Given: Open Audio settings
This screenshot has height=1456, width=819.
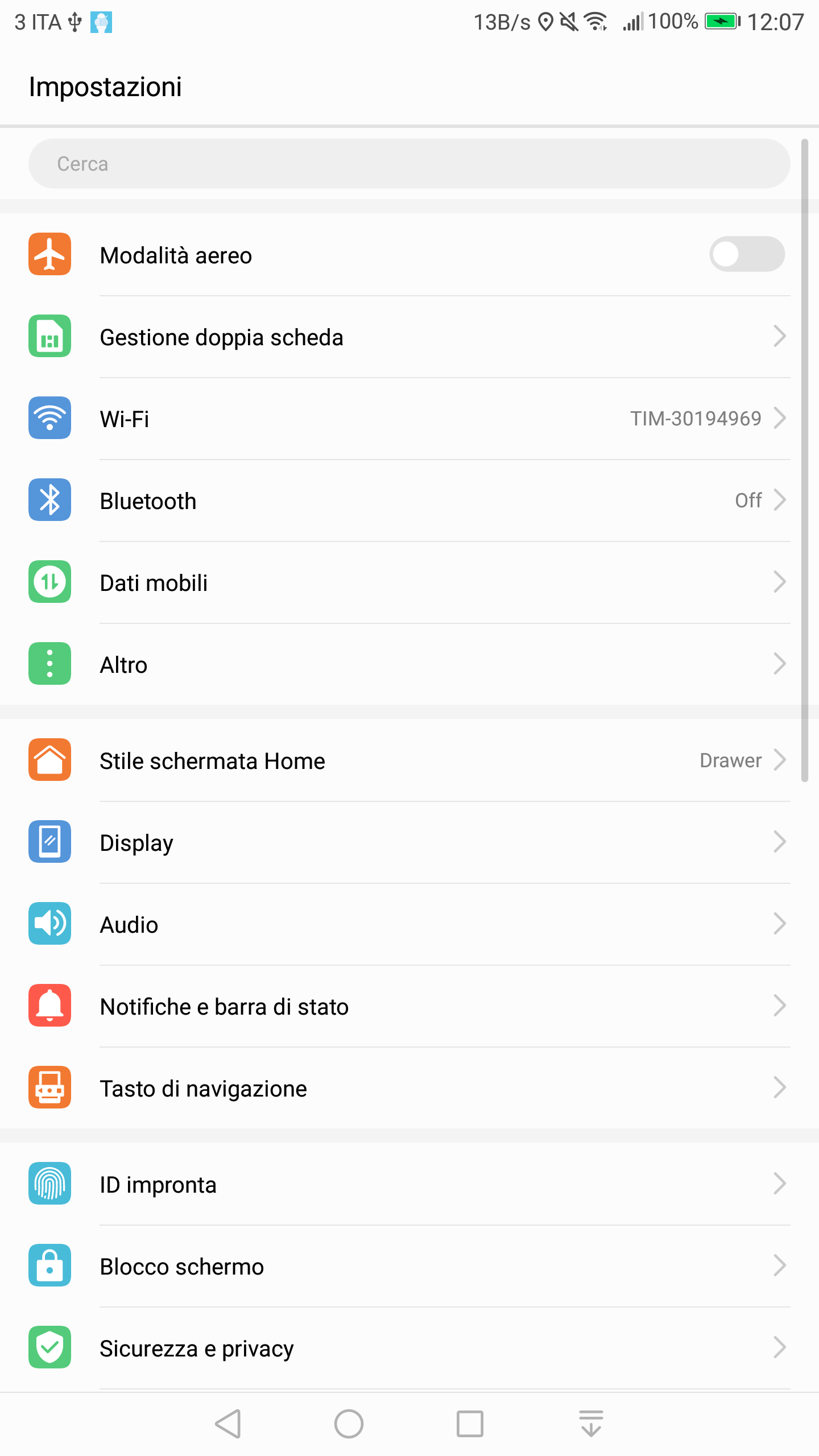Looking at the screenshot, I should 409,924.
